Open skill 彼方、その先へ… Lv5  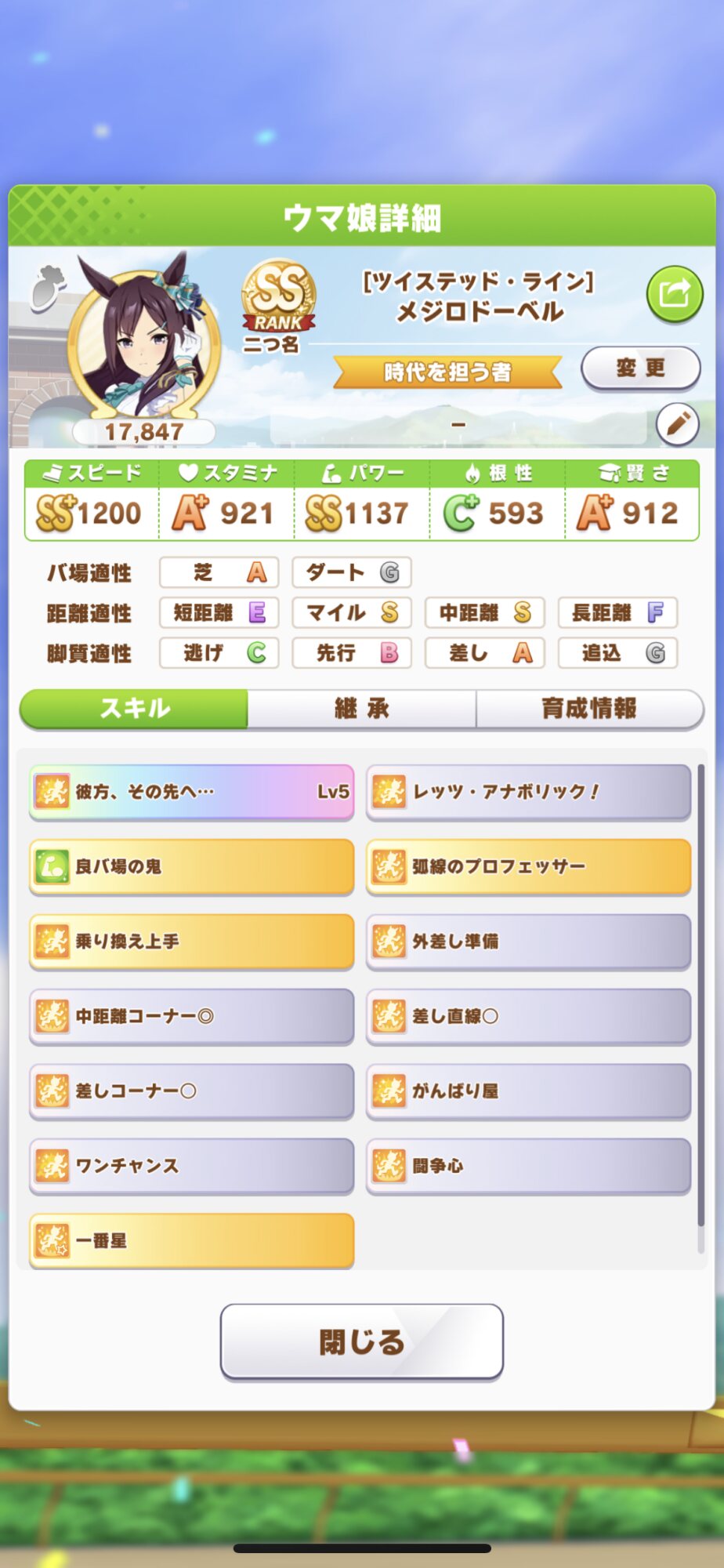191,792
